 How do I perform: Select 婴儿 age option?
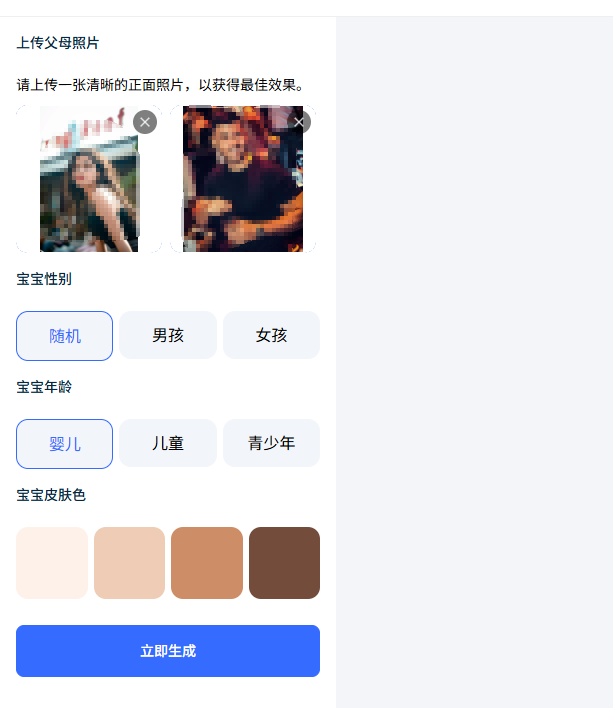click(65, 443)
